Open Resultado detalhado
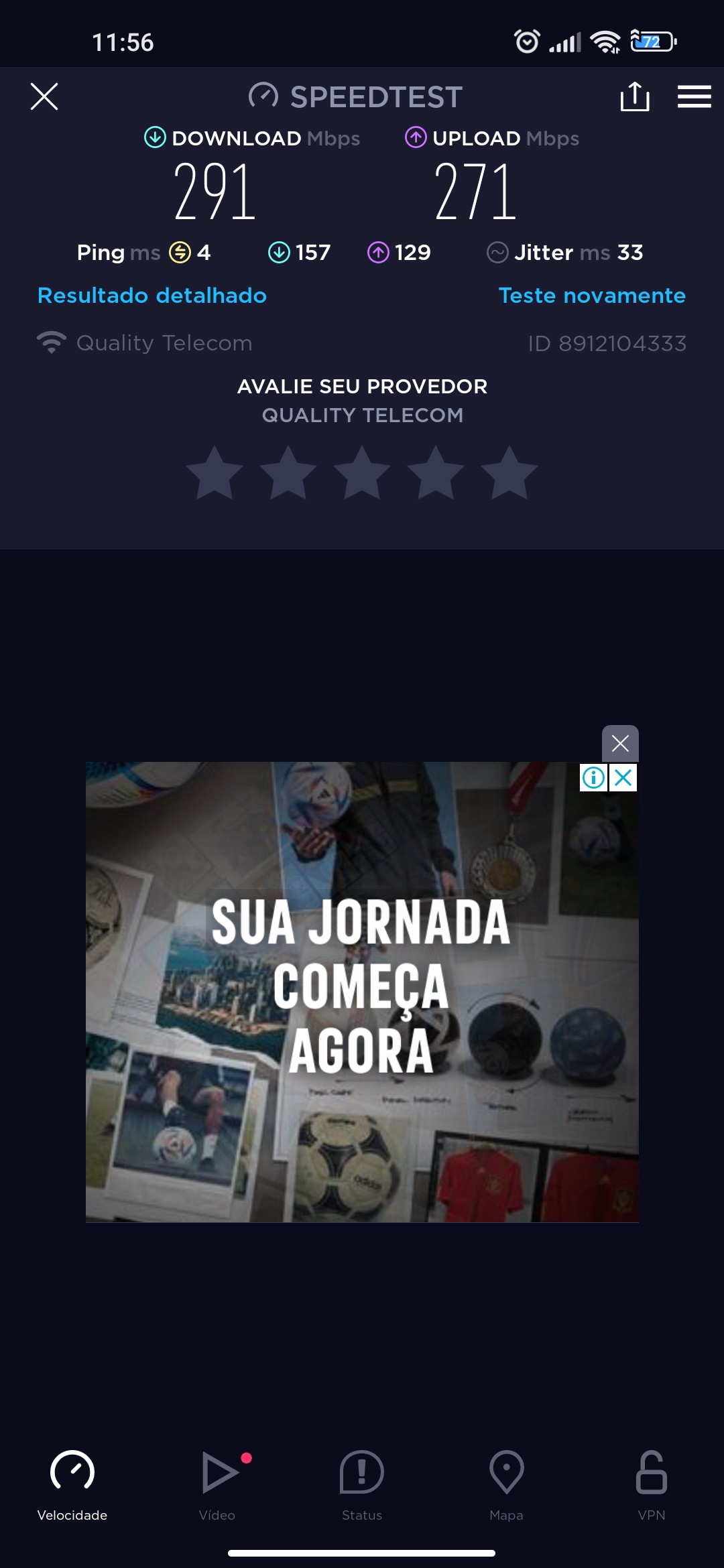 click(152, 296)
